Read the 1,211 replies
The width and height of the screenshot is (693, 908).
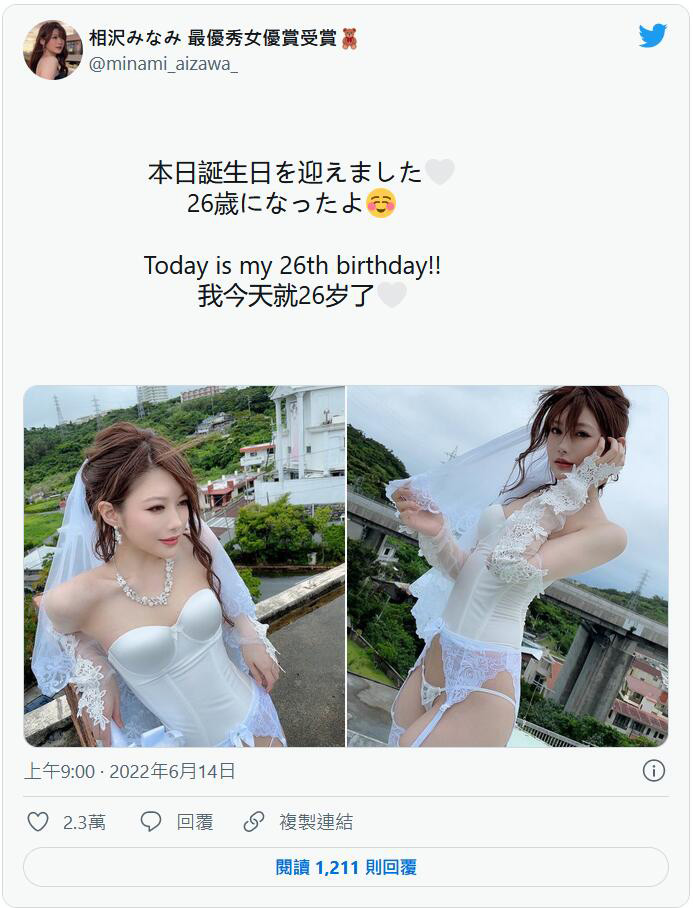click(x=346, y=867)
